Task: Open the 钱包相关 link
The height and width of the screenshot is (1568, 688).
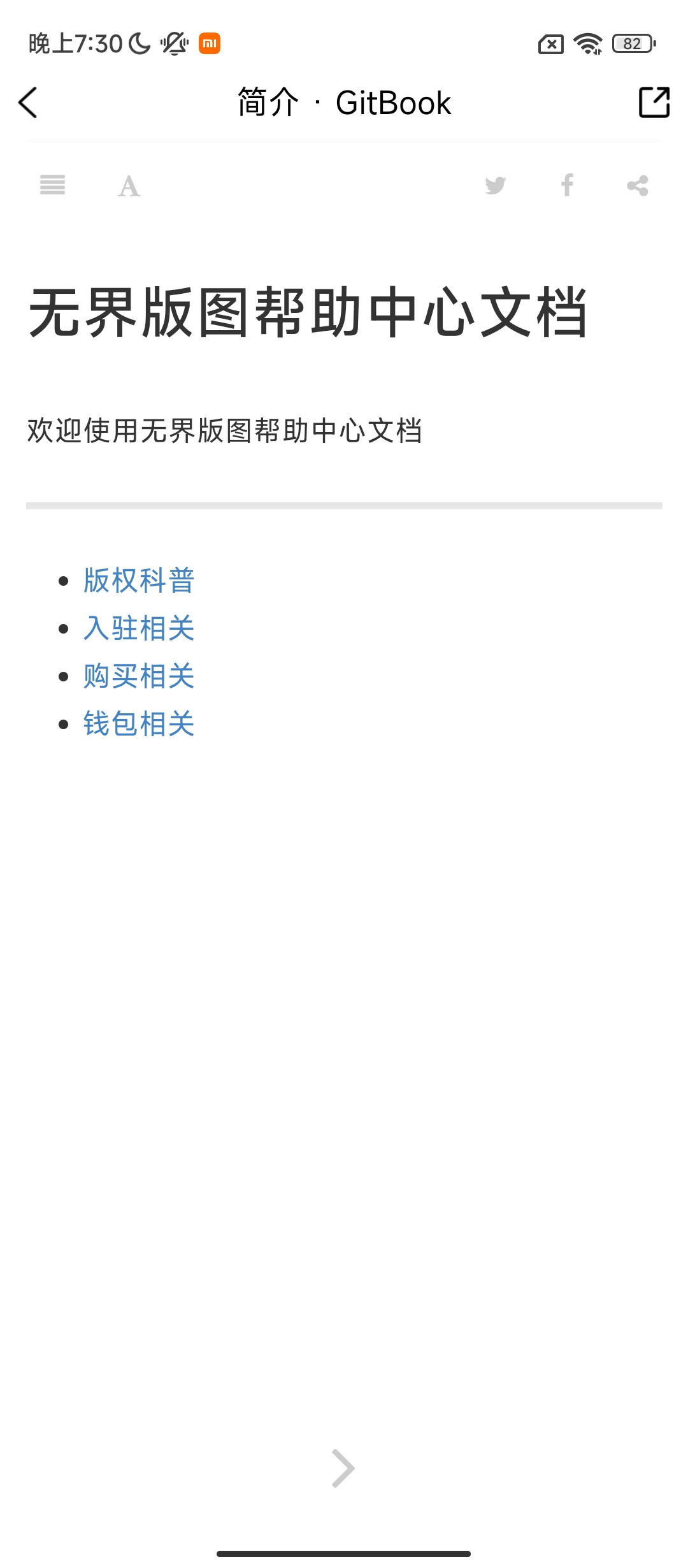Action: coord(139,724)
